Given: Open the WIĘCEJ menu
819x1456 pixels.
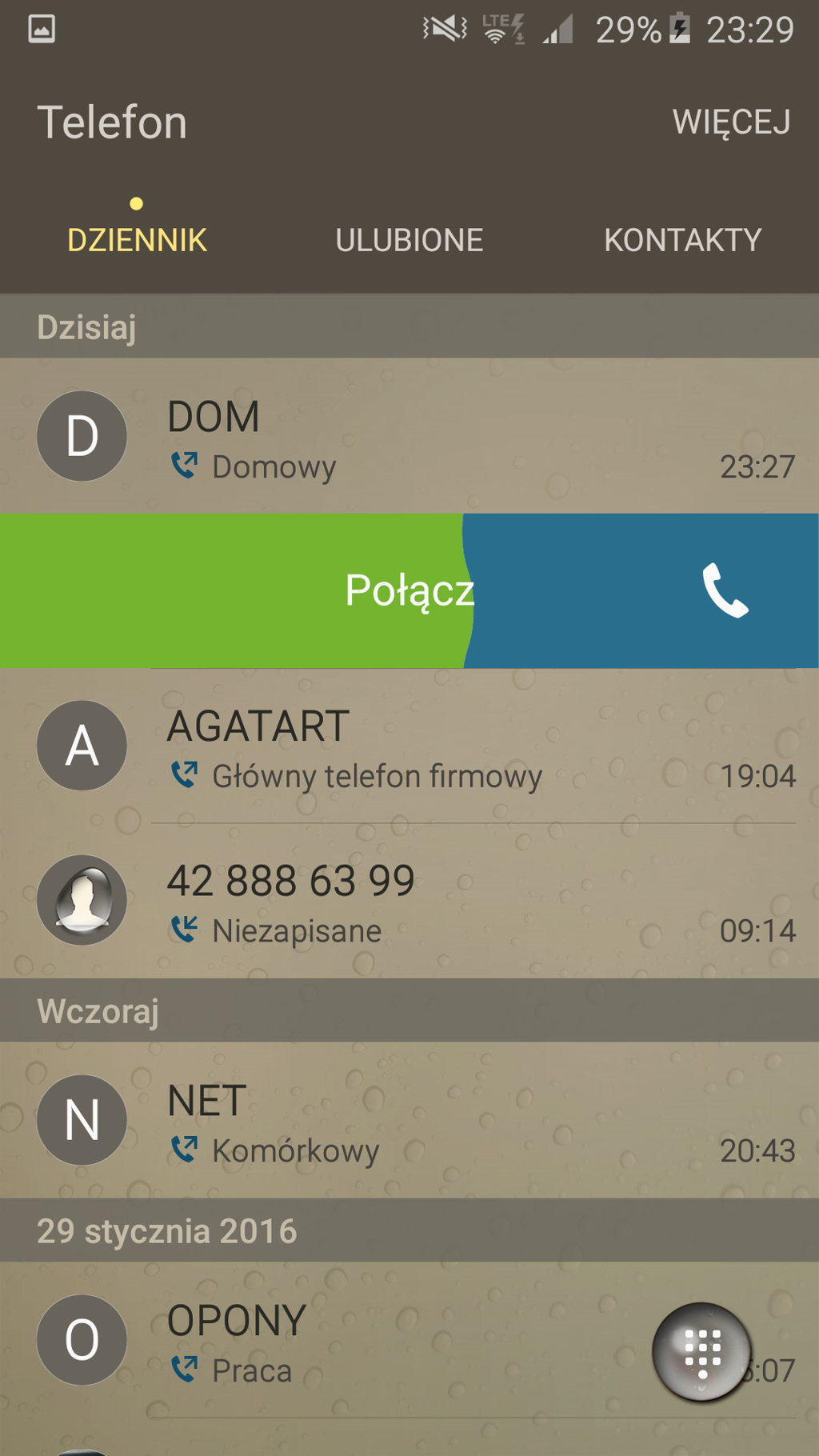Looking at the screenshot, I should [730, 122].
